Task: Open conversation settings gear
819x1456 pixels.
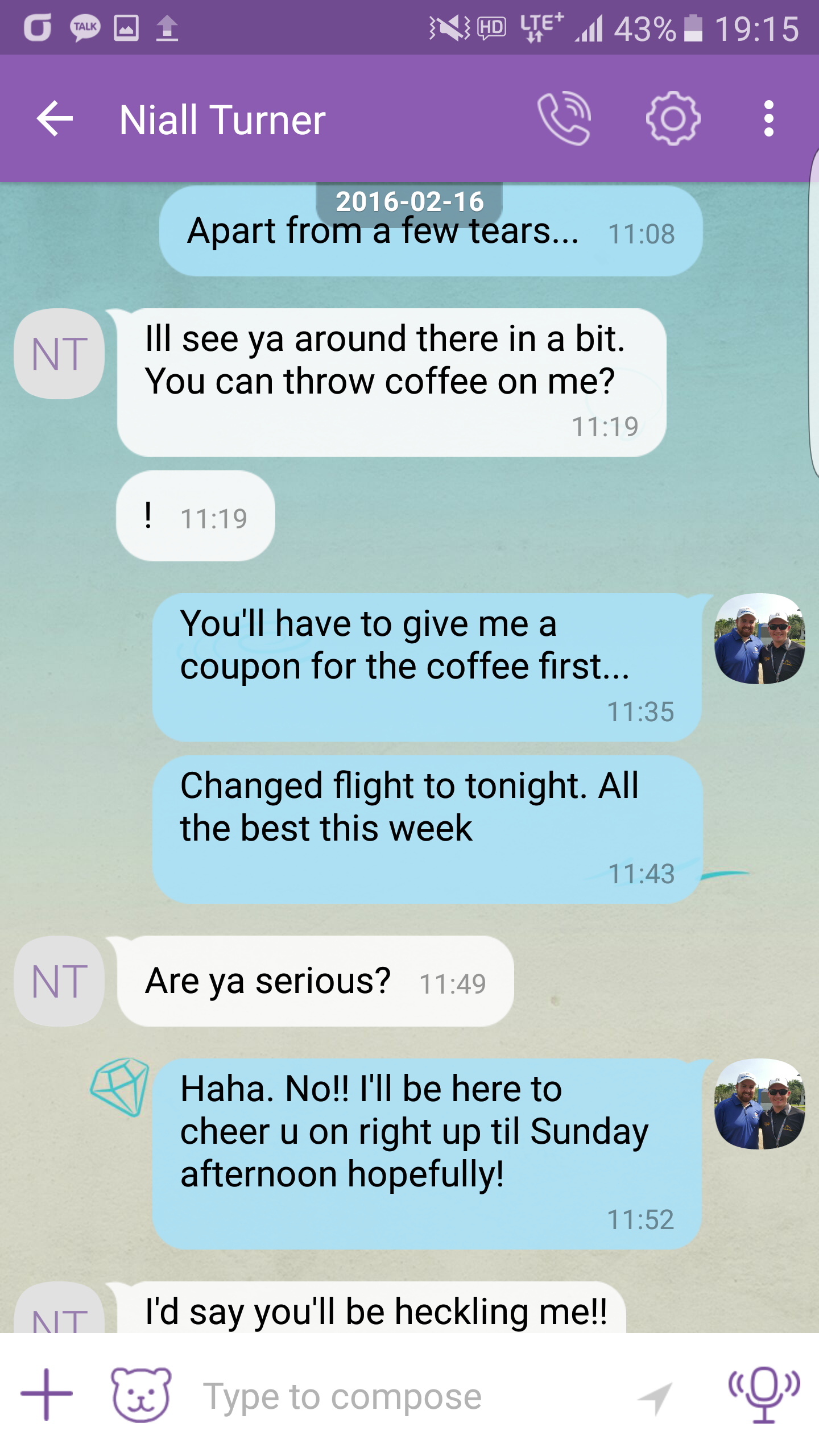Action: [673, 119]
